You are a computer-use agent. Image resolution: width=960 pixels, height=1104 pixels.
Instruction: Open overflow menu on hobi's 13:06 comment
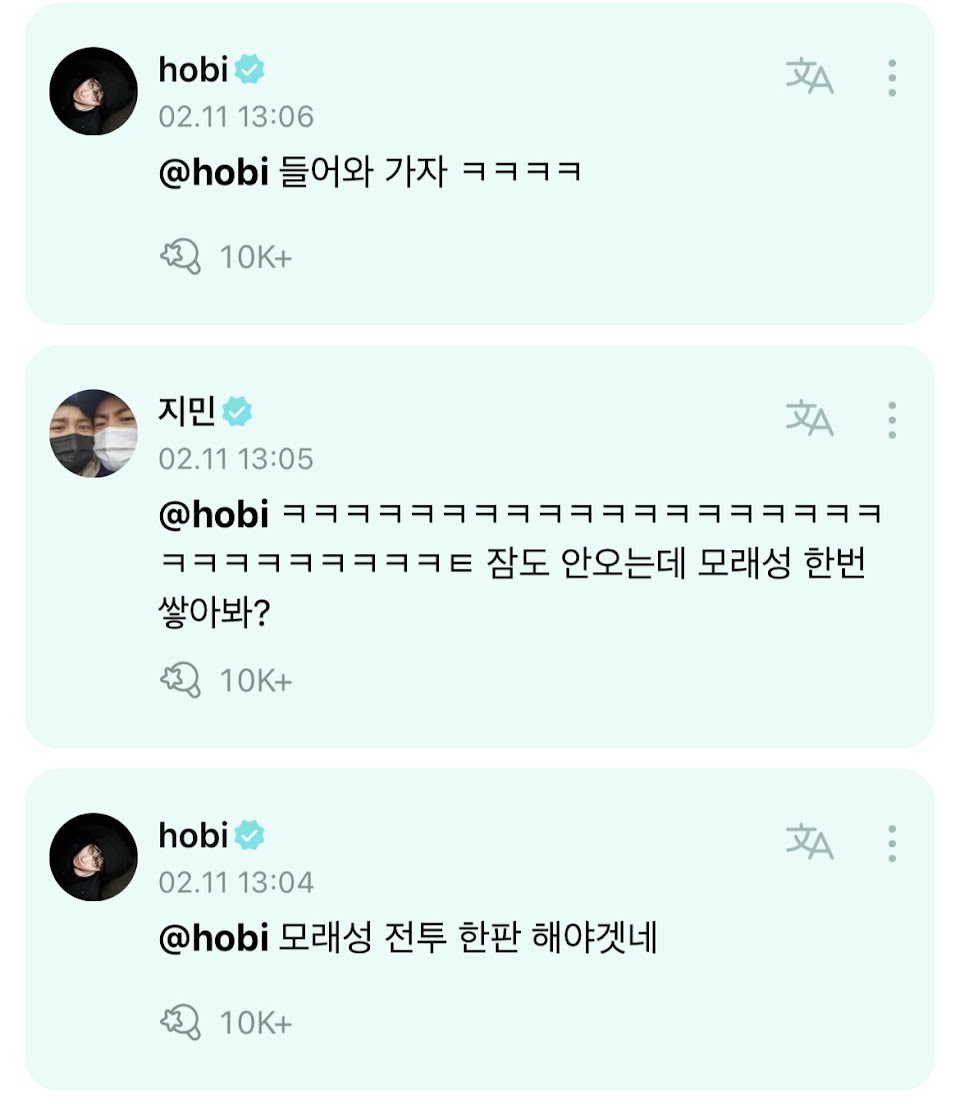coord(891,77)
